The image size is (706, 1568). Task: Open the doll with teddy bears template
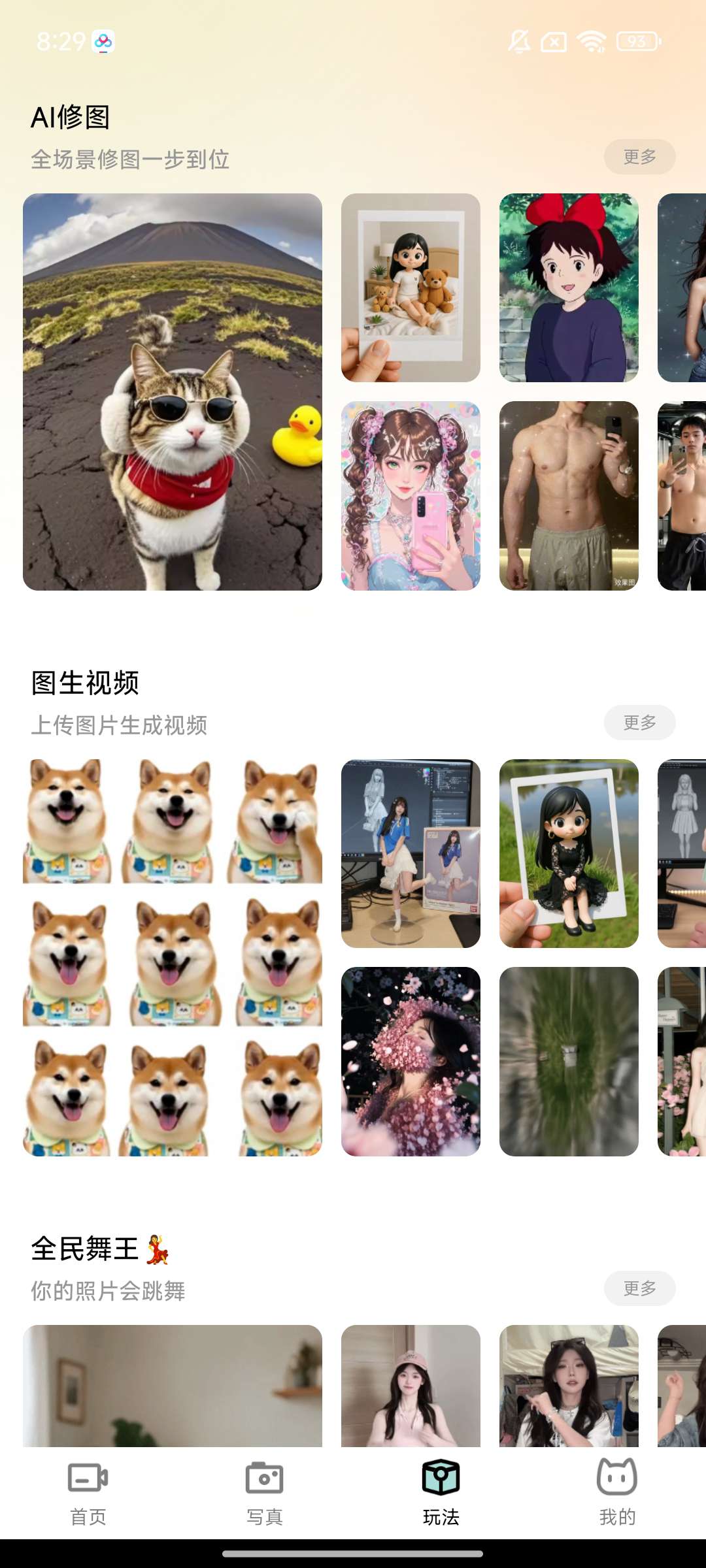(x=411, y=287)
